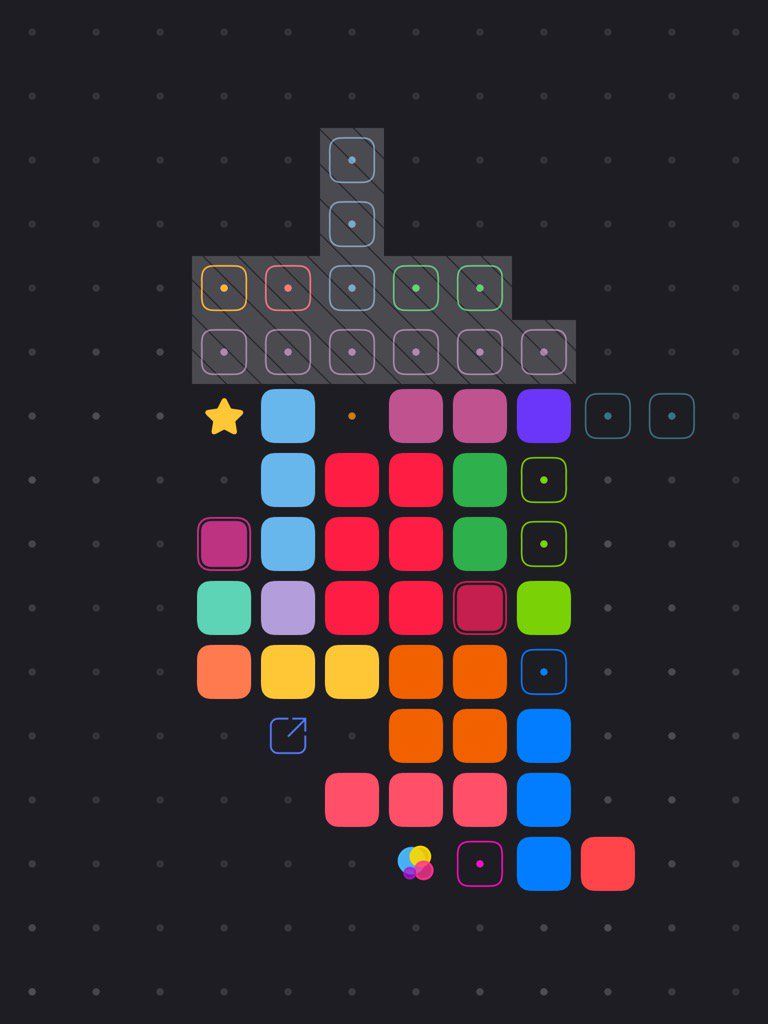Open the light coral square left of yellow
The height and width of the screenshot is (1024, 768).
point(224,671)
